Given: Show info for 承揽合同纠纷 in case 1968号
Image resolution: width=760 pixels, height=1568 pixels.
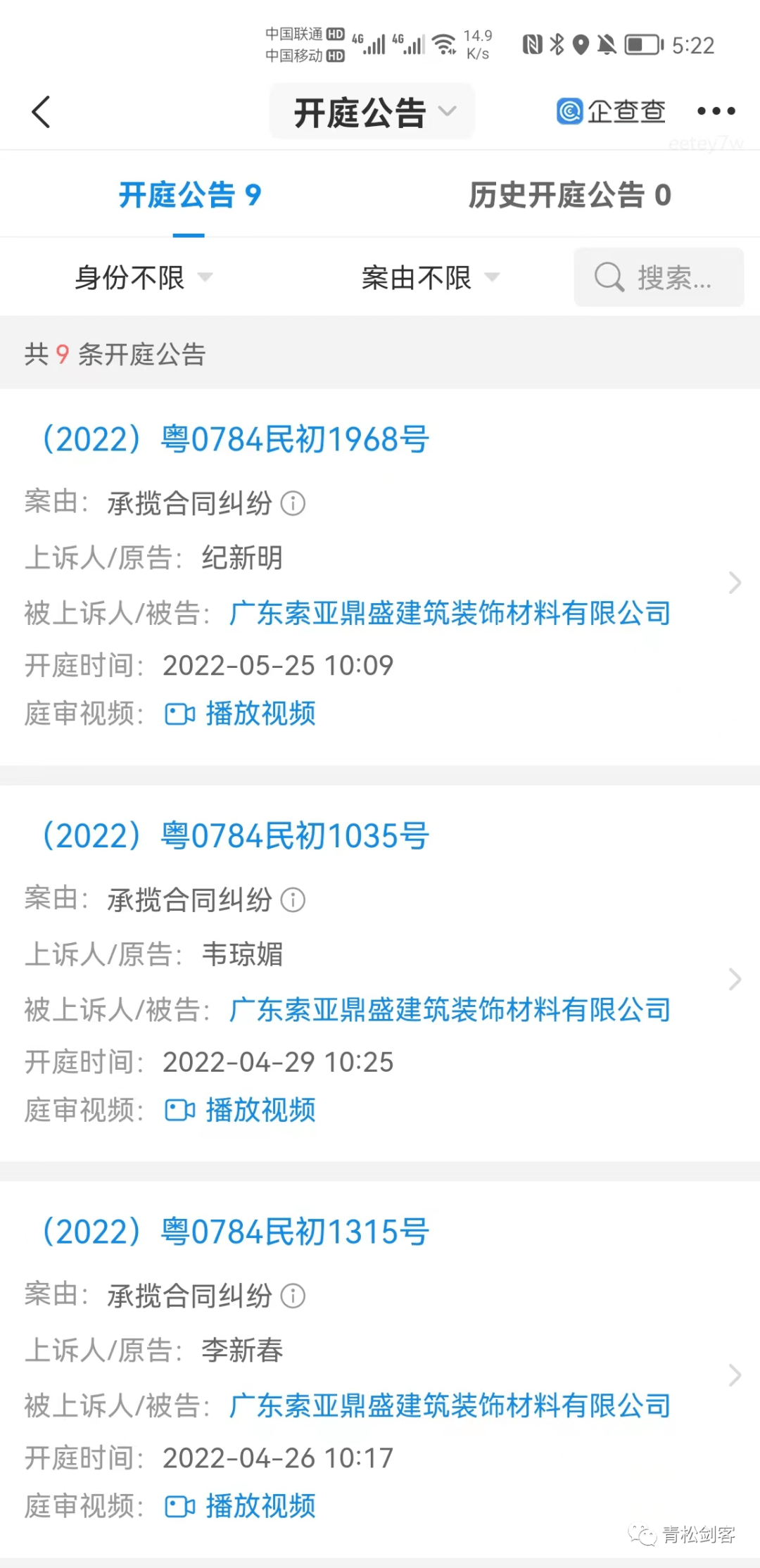Looking at the screenshot, I should 293,503.
